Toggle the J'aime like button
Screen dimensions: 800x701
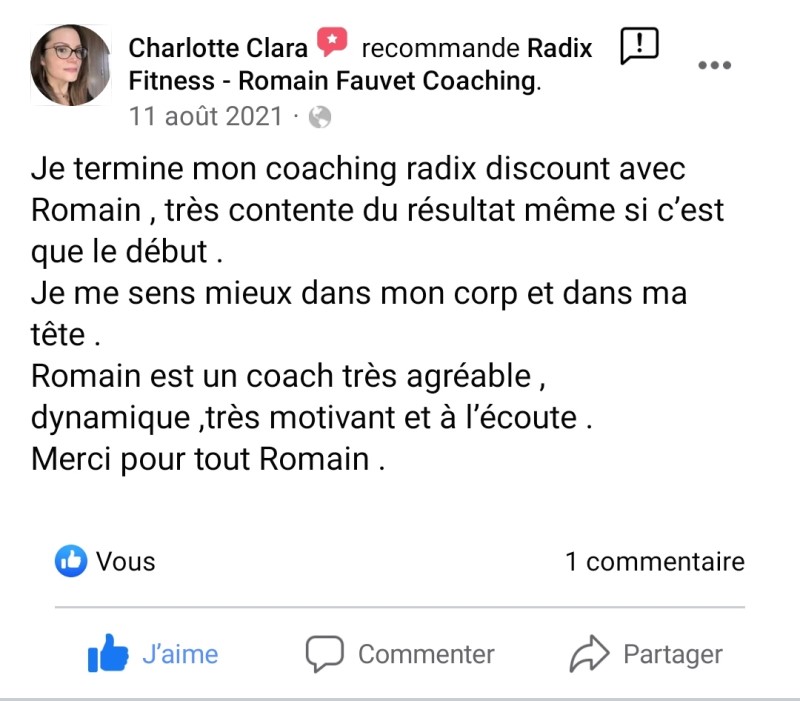click(154, 655)
